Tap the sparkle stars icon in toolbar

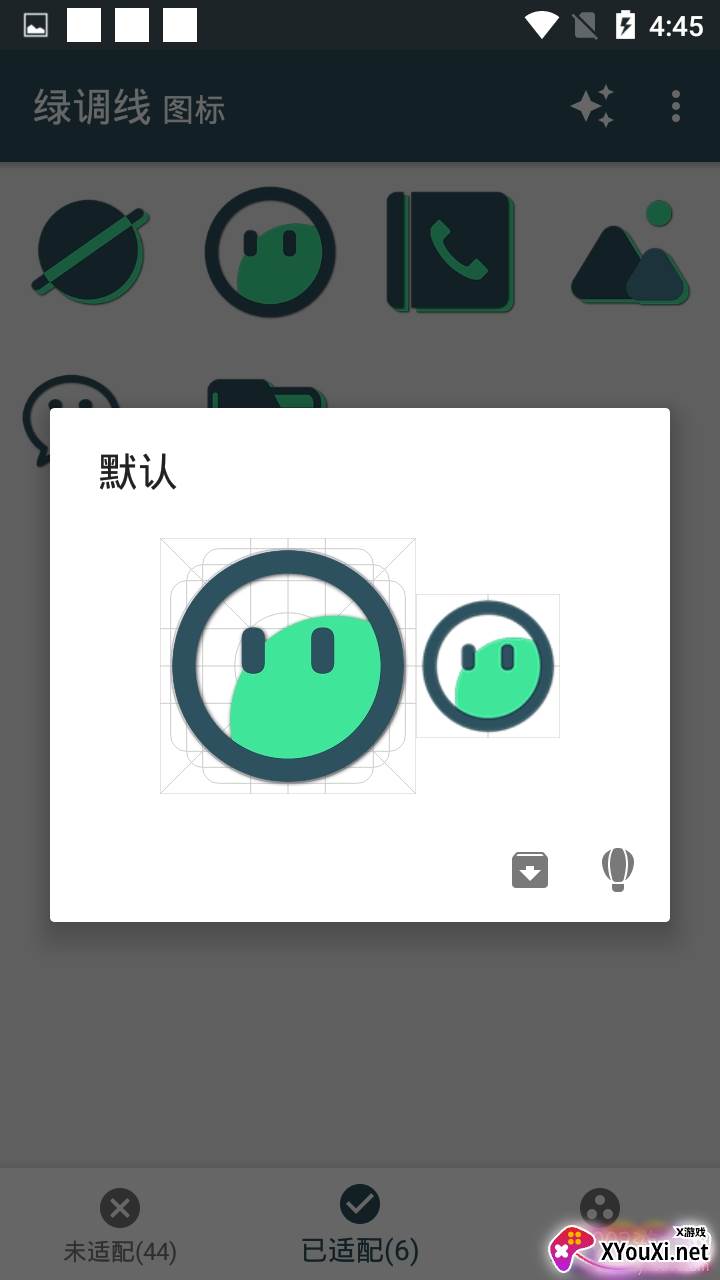click(x=592, y=106)
